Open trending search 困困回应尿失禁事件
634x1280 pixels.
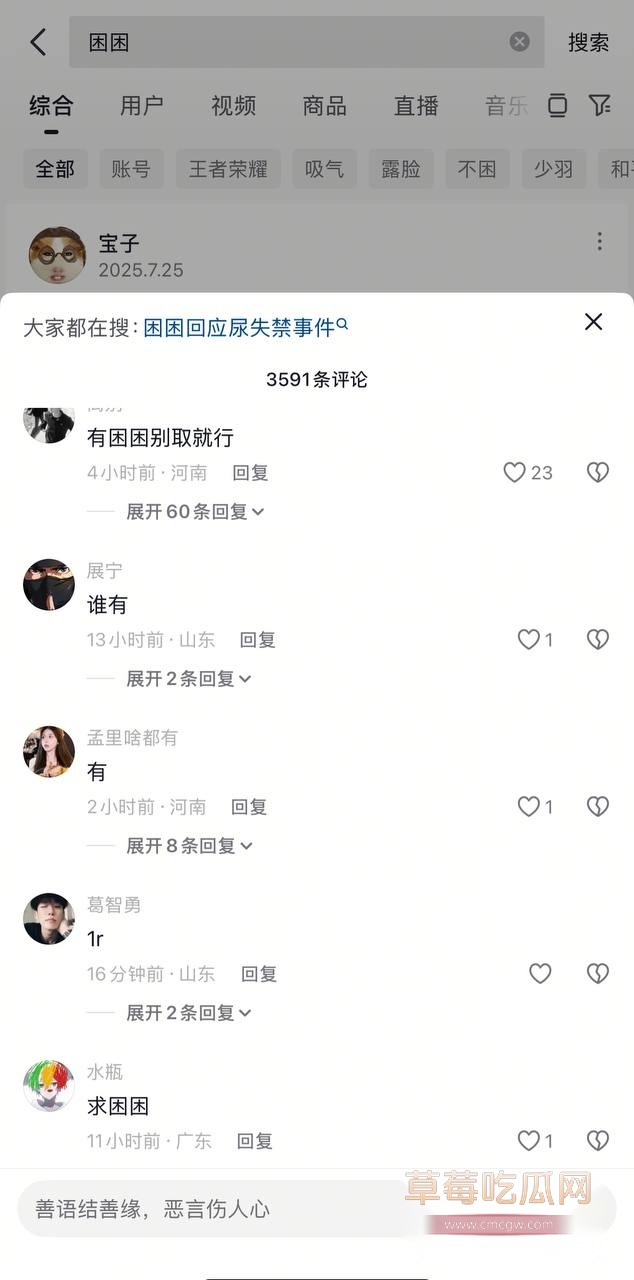[245, 327]
